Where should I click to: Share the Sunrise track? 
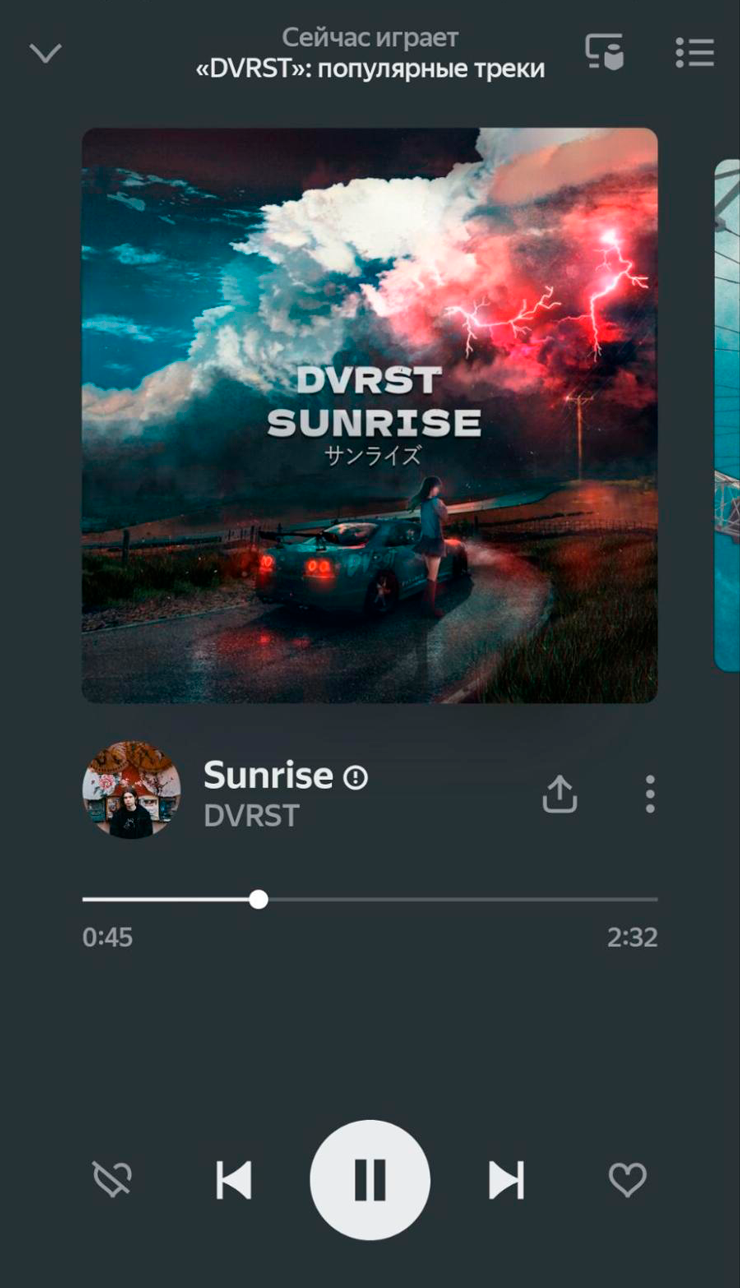point(560,794)
